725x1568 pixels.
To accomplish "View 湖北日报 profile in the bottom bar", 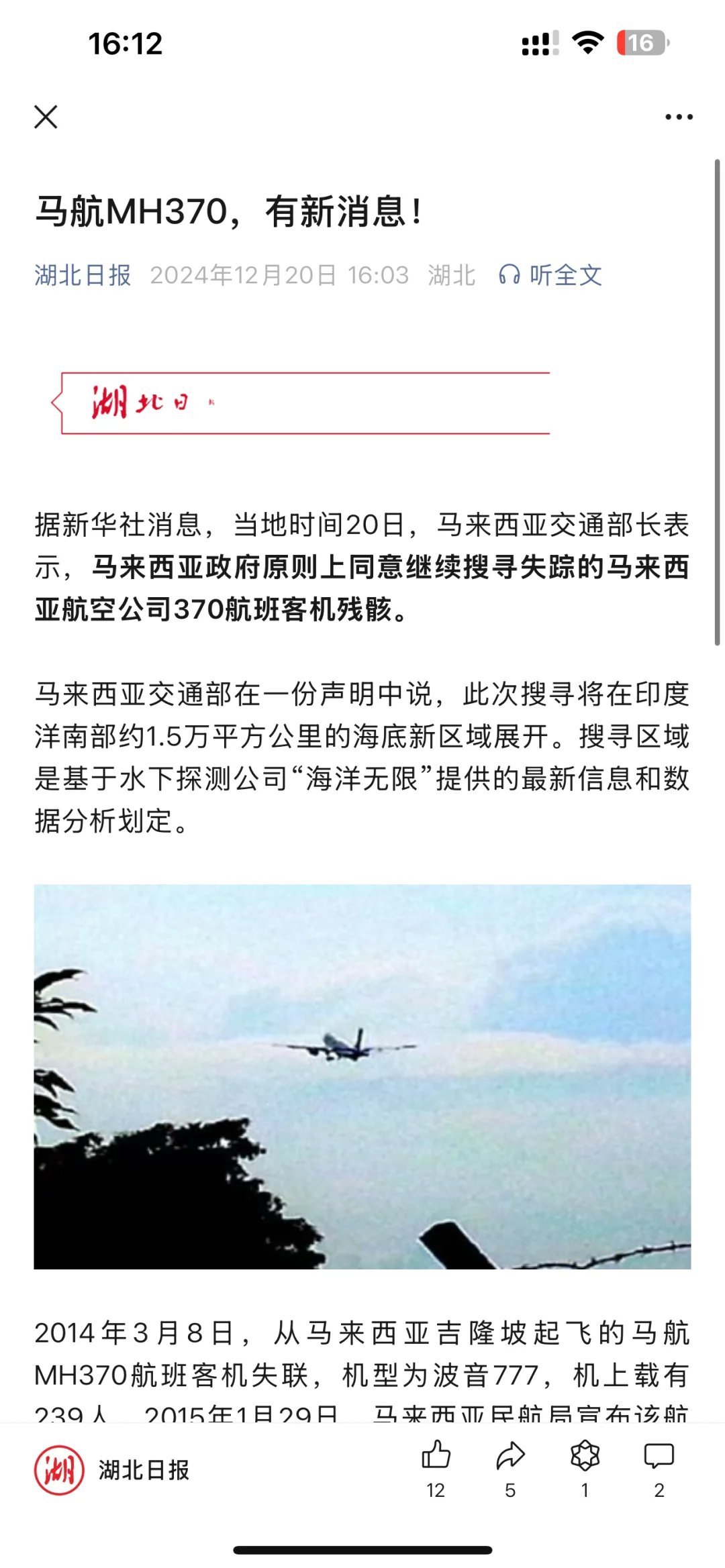I will pos(112,1470).
